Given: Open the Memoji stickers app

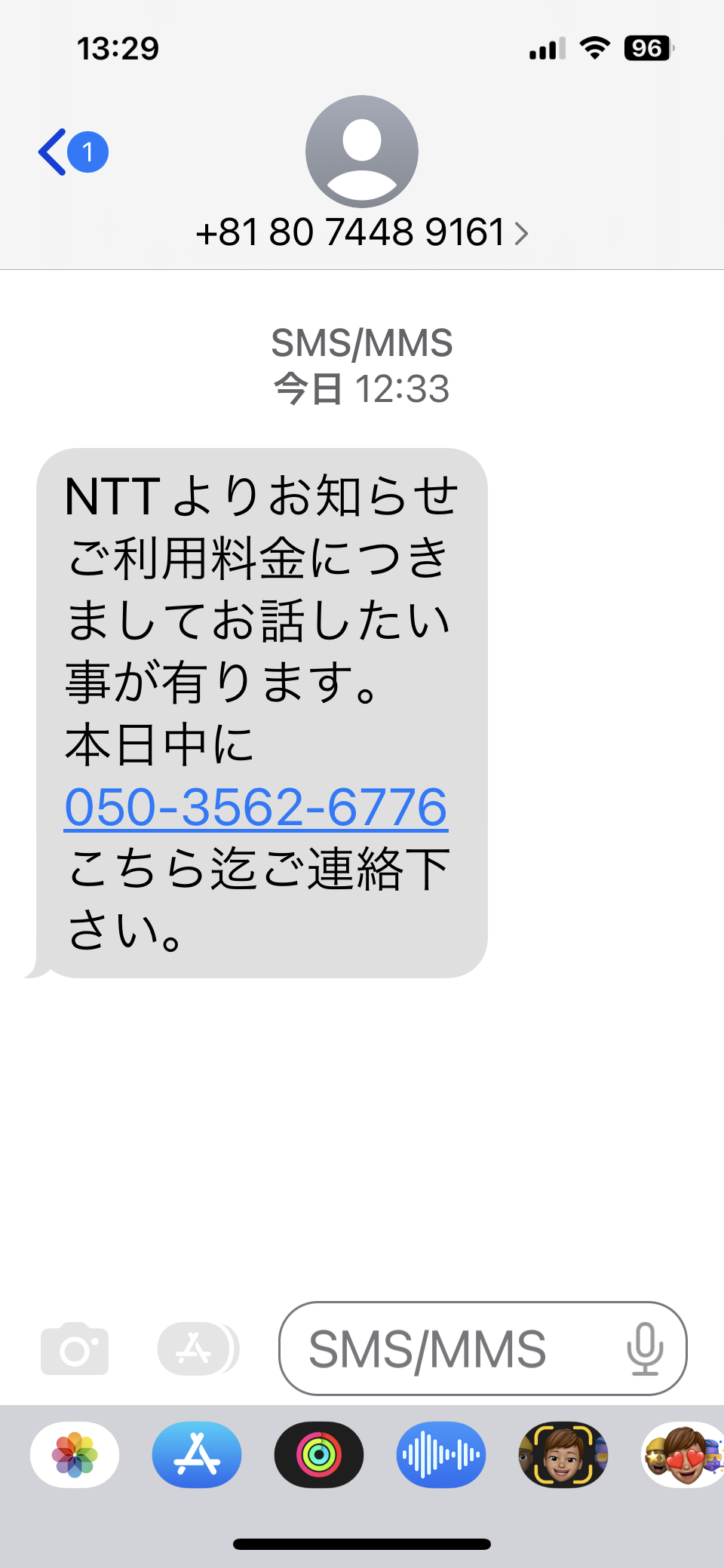Looking at the screenshot, I should [x=683, y=1455].
